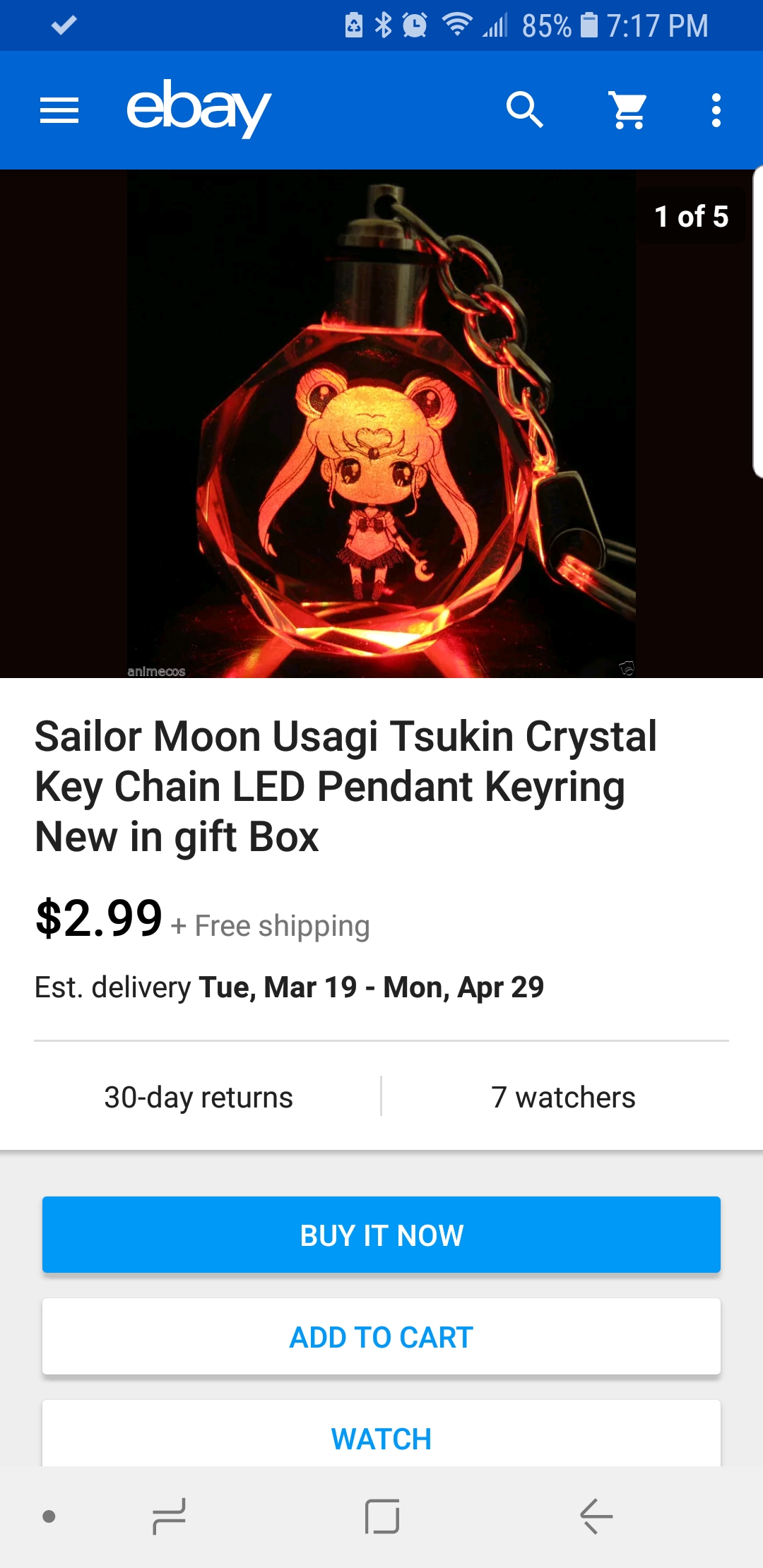View the shopping cart
The width and height of the screenshot is (763, 1568).
pos(628,110)
